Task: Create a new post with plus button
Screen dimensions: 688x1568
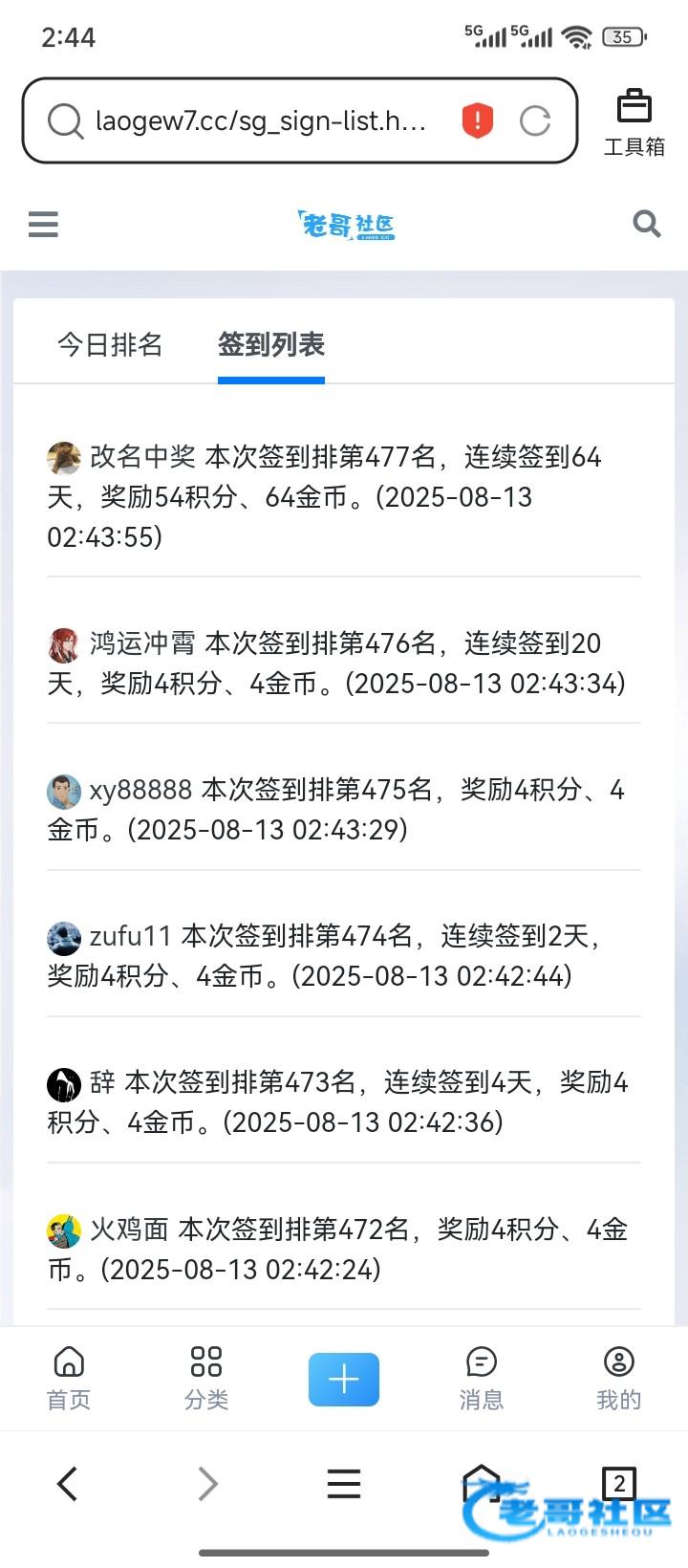Action: tap(344, 1379)
